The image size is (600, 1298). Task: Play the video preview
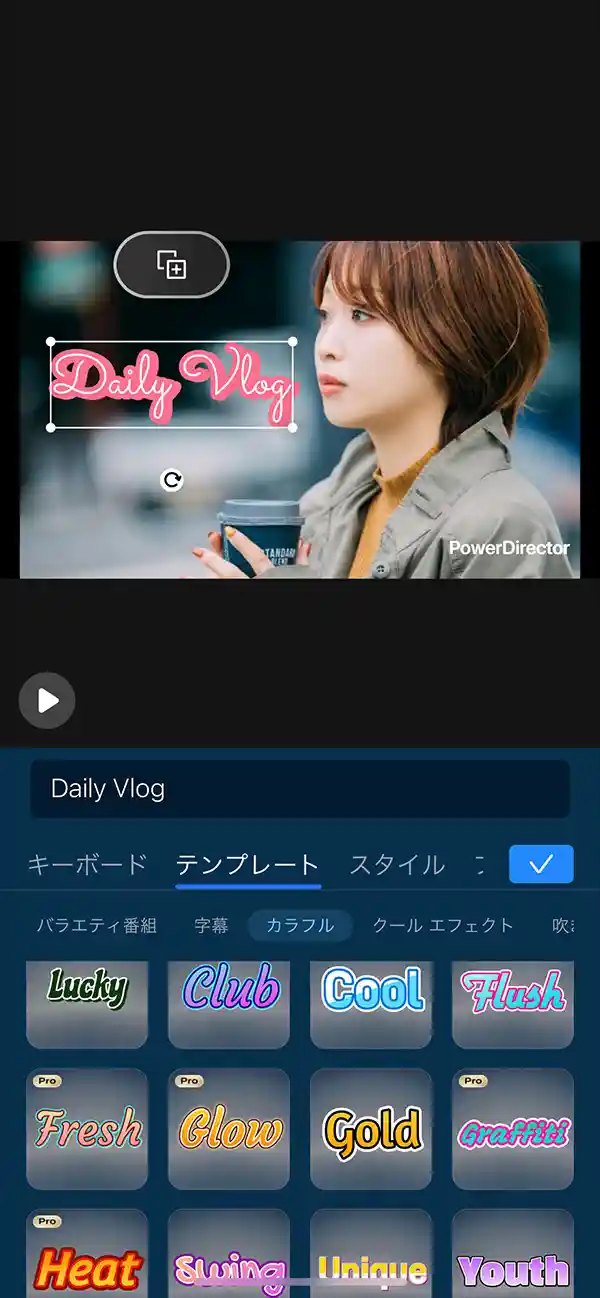47,700
